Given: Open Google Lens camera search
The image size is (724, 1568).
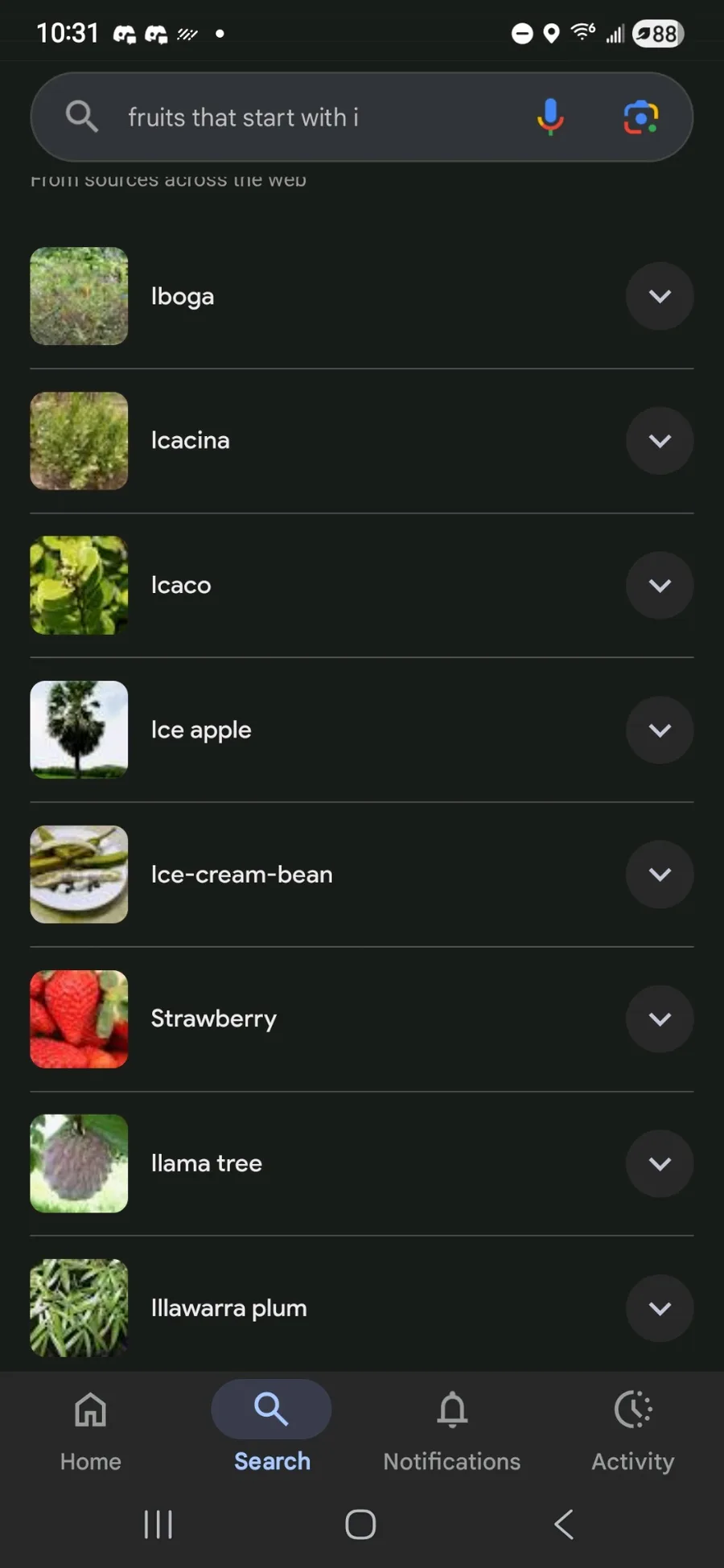Looking at the screenshot, I should (640, 117).
